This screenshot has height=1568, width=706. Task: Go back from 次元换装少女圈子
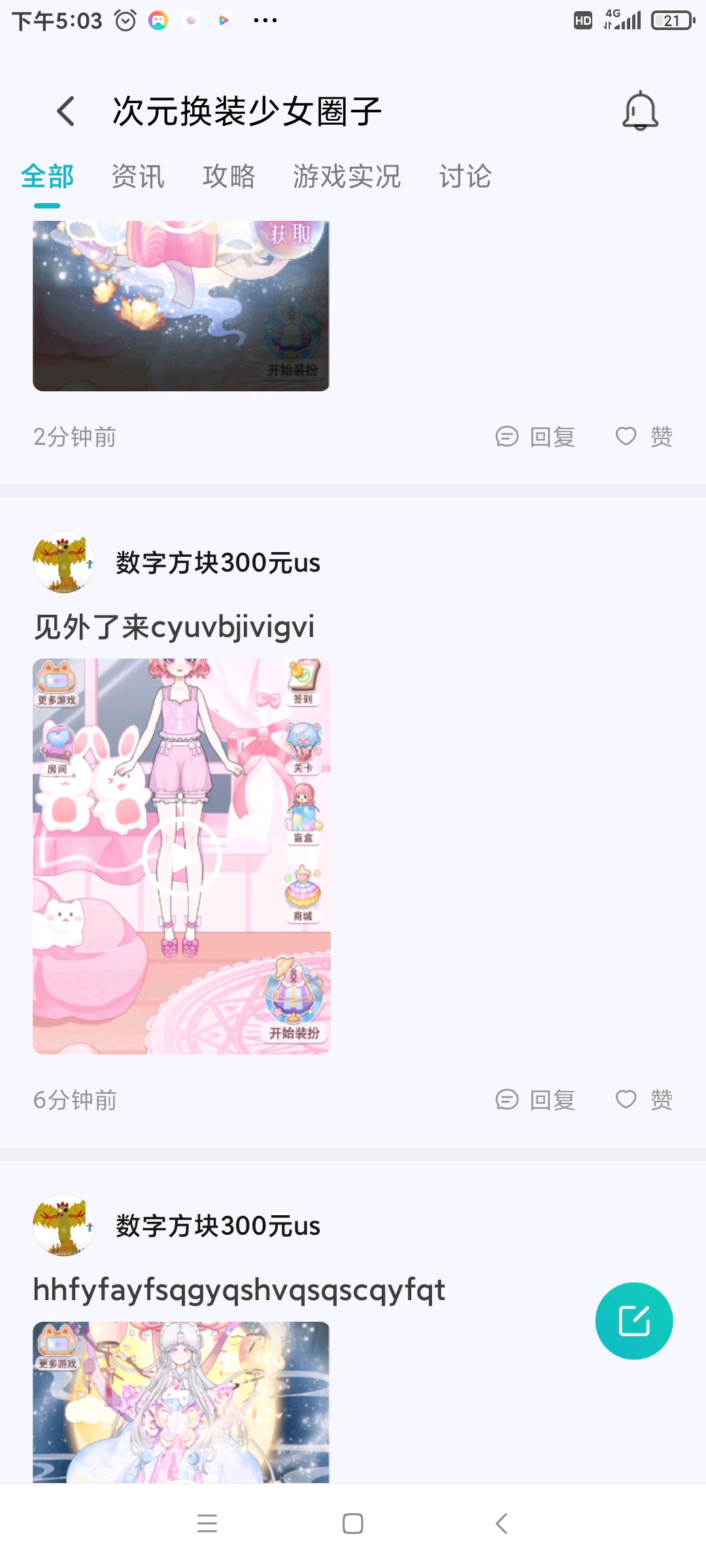pos(66,111)
